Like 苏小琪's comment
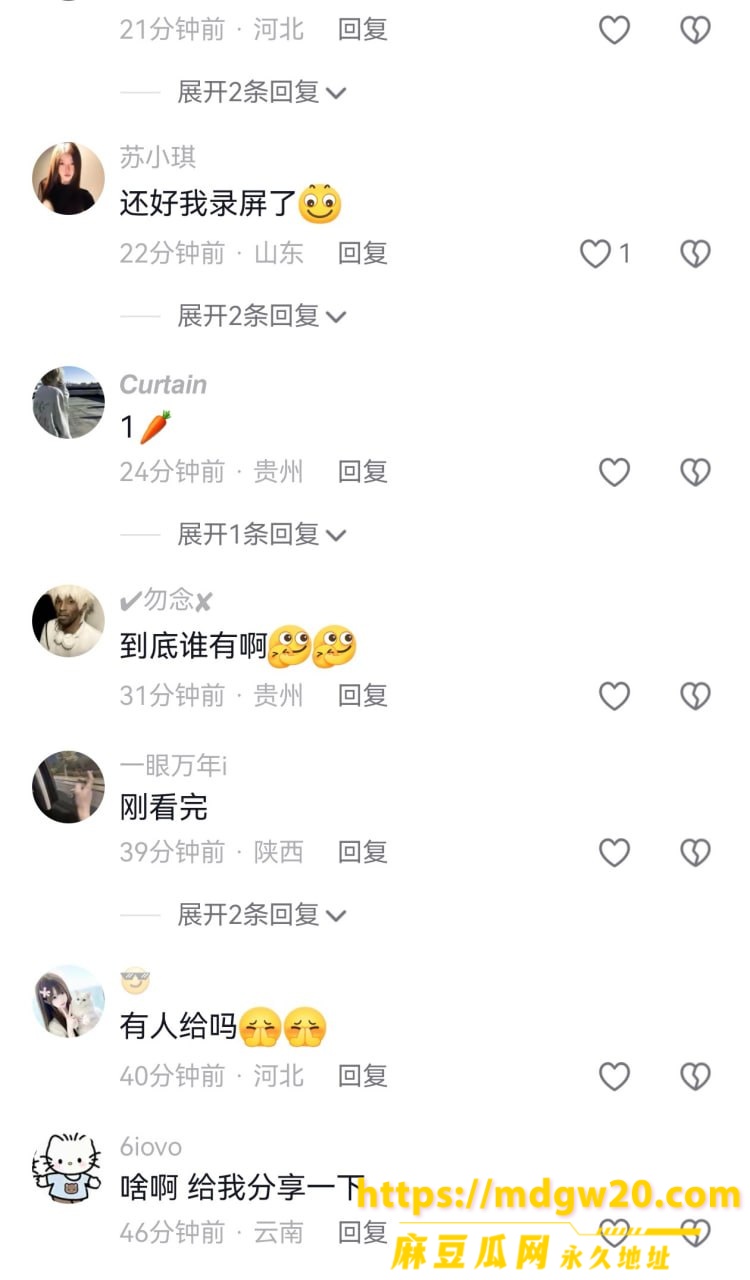 click(596, 254)
